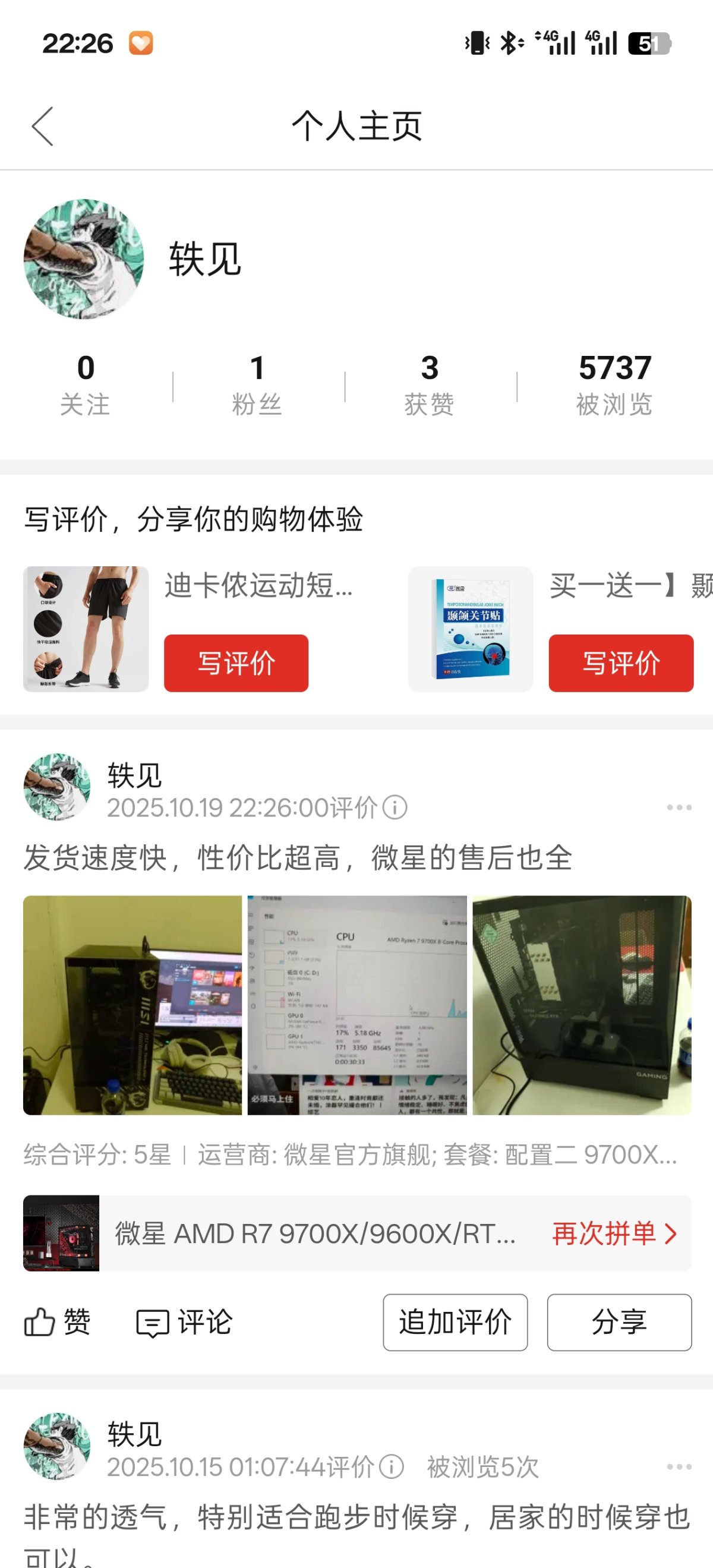Open the overflow menu on the 2025.10.15 review
The width and height of the screenshot is (713, 1568).
[679, 1467]
